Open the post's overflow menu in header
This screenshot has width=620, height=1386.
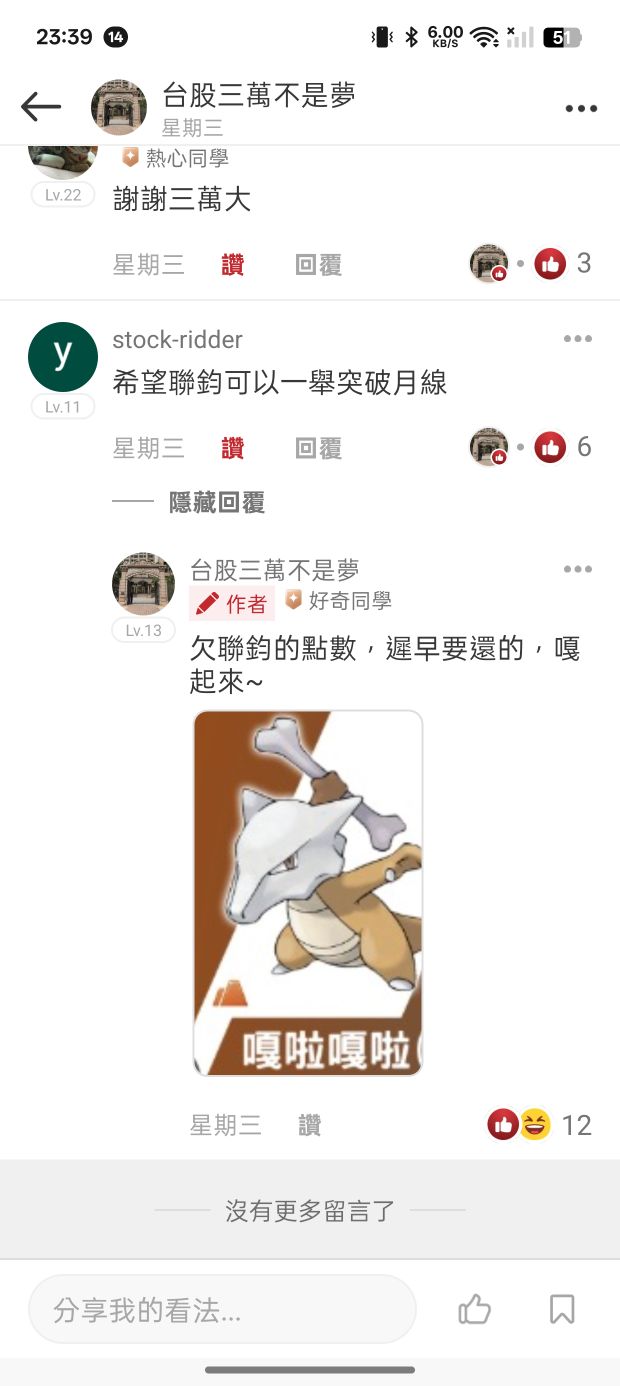(x=581, y=109)
